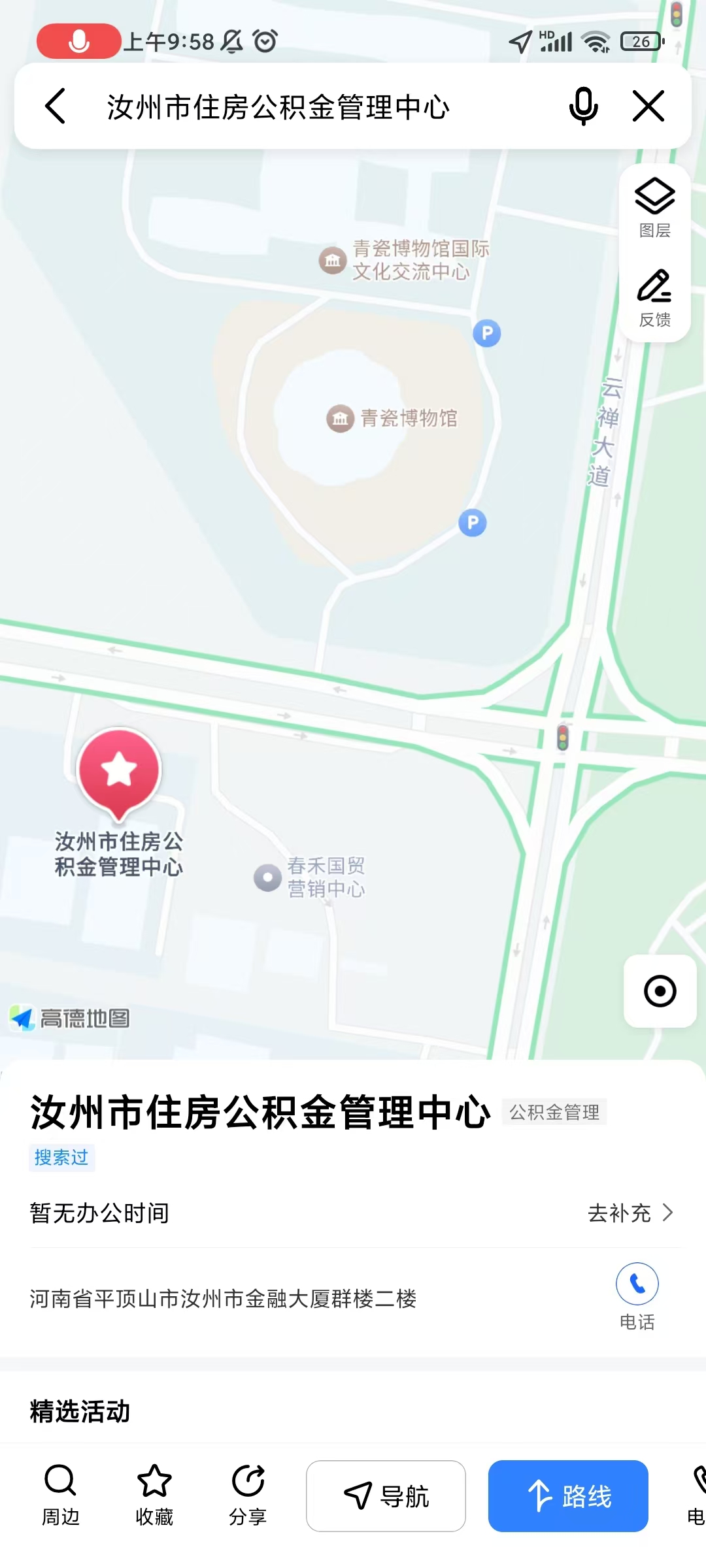
Task: Save the place with 收藏
Action: (x=154, y=1495)
